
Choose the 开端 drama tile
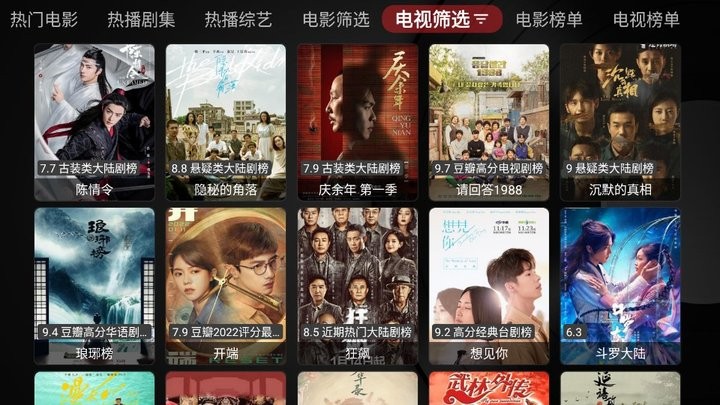225,285
